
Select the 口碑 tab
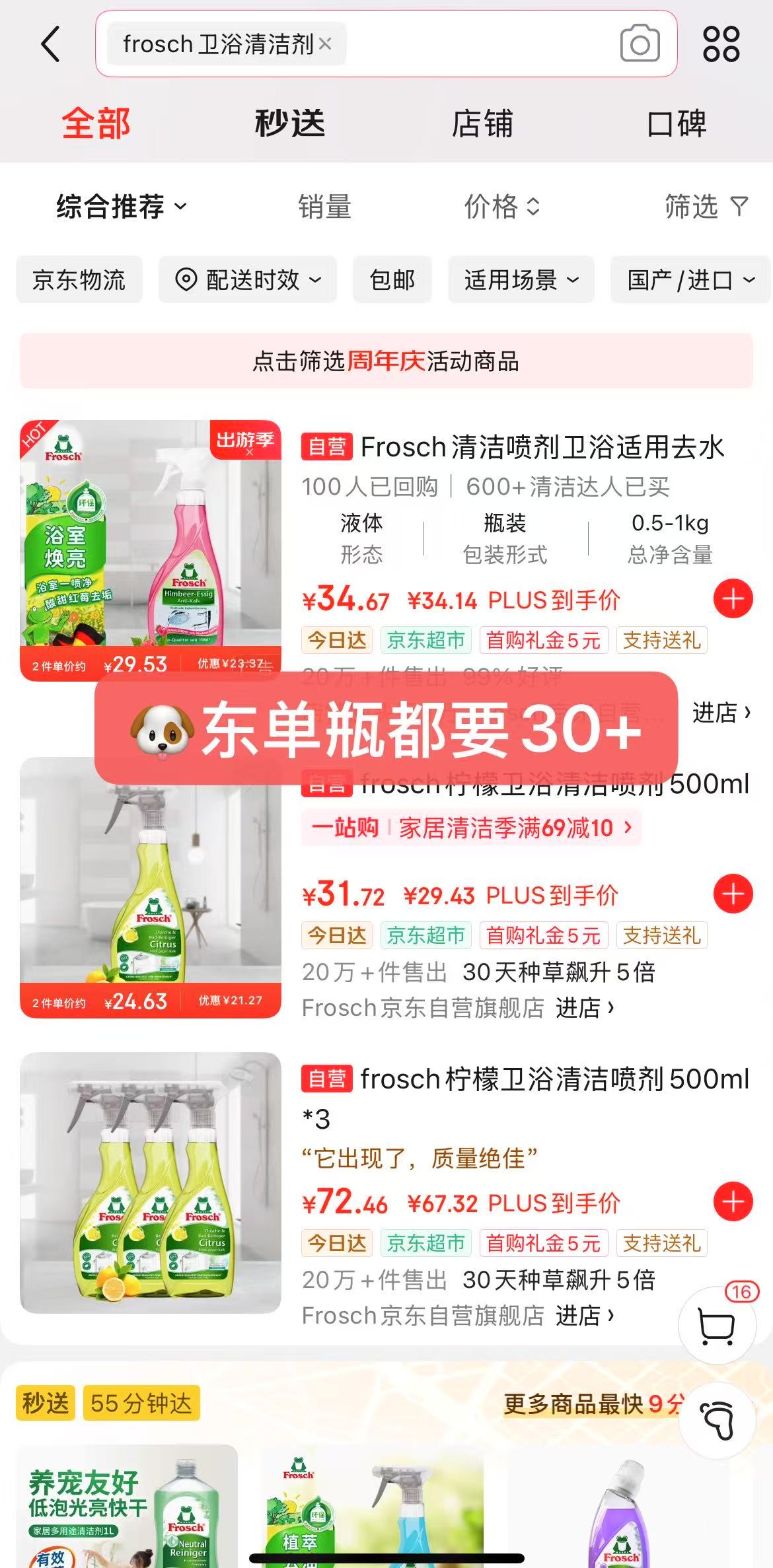tap(675, 123)
